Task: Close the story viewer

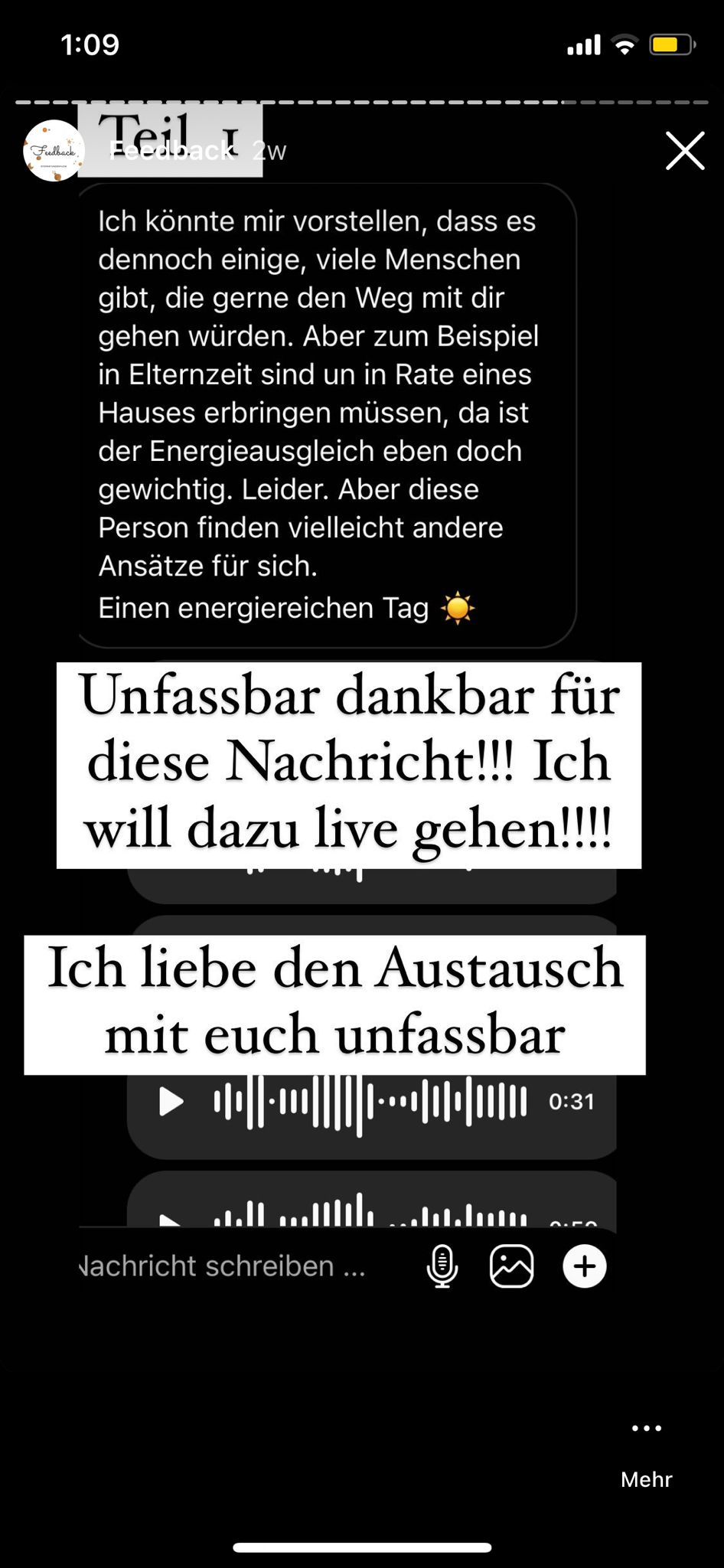Action: coord(684,151)
